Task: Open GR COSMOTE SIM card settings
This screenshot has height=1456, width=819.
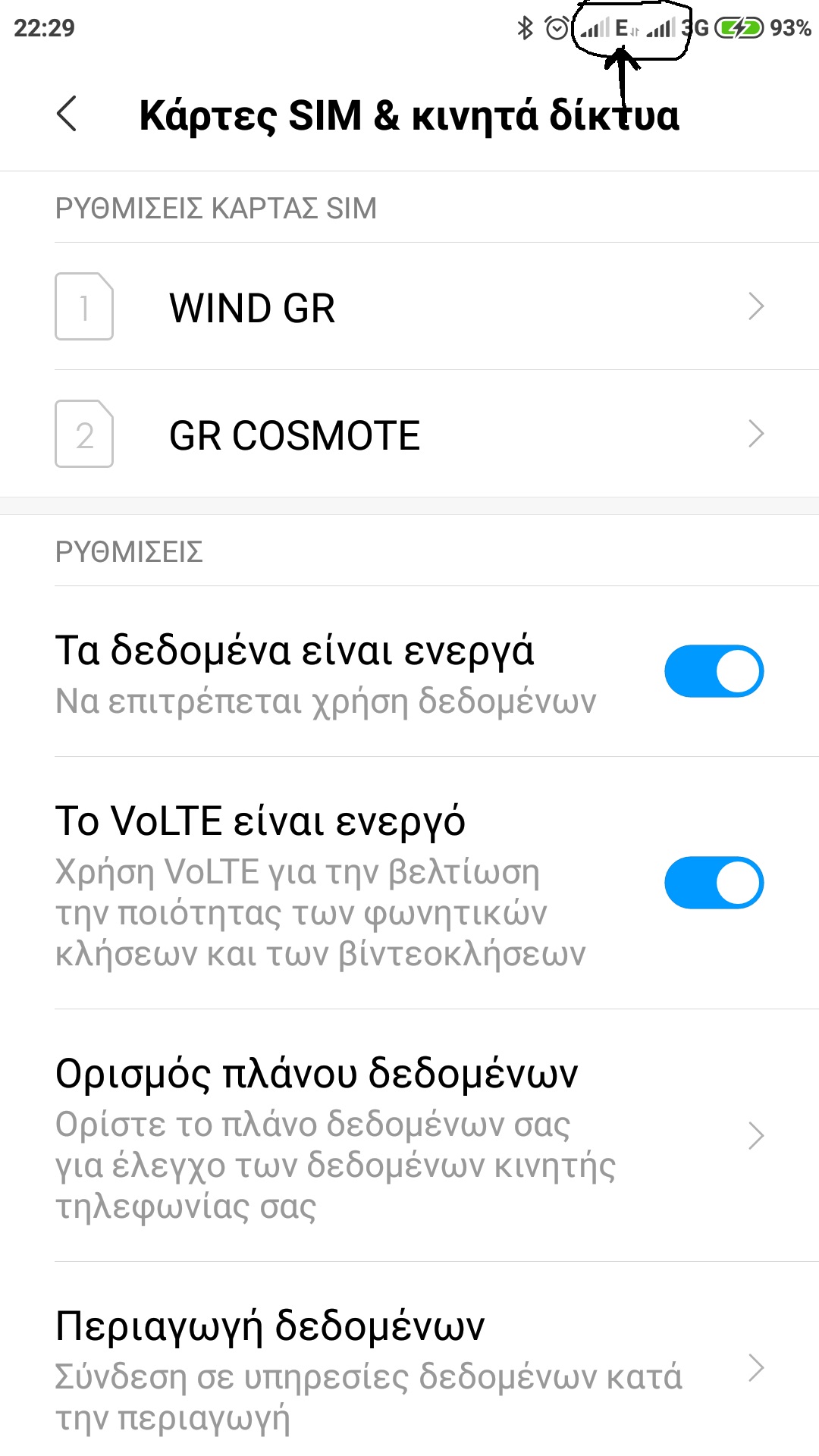Action: click(409, 435)
